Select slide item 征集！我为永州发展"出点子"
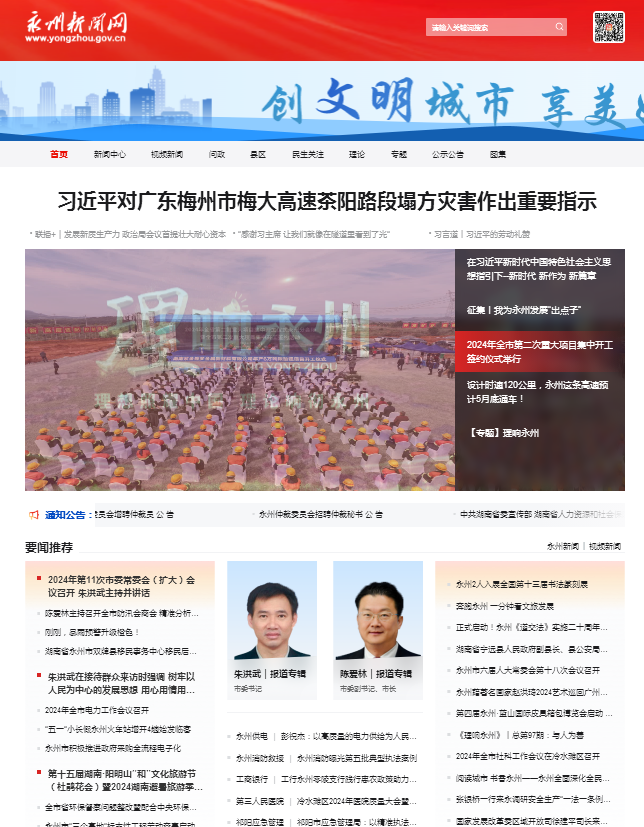The image size is (644, 827). tap(524, 310)
